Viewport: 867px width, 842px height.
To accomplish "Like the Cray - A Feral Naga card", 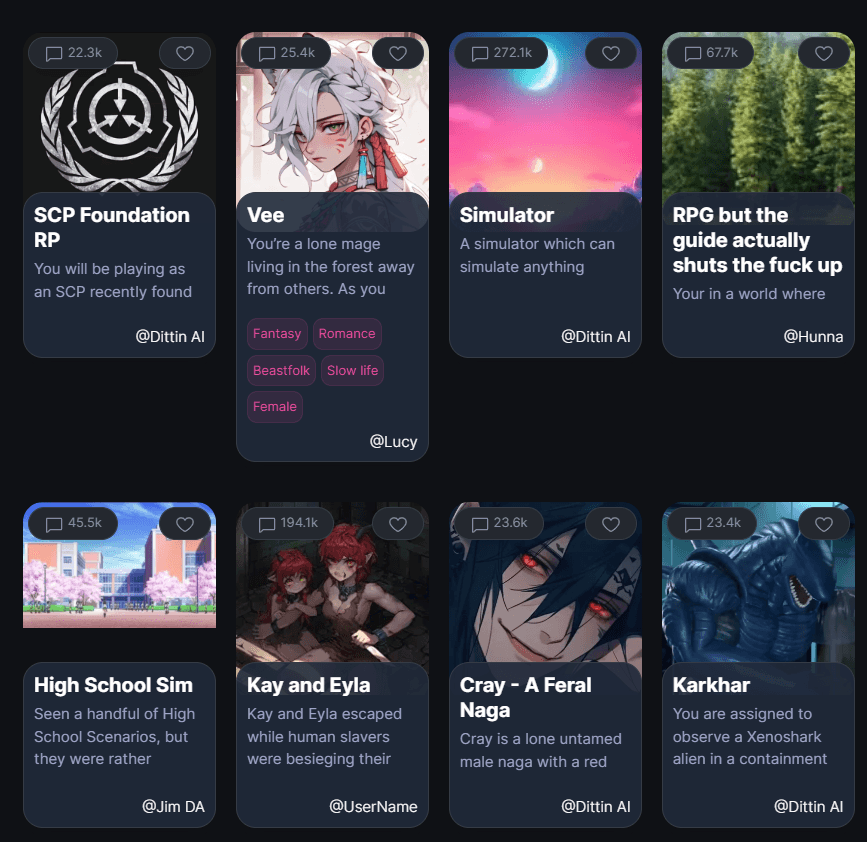I will click(x=611, y=523).
